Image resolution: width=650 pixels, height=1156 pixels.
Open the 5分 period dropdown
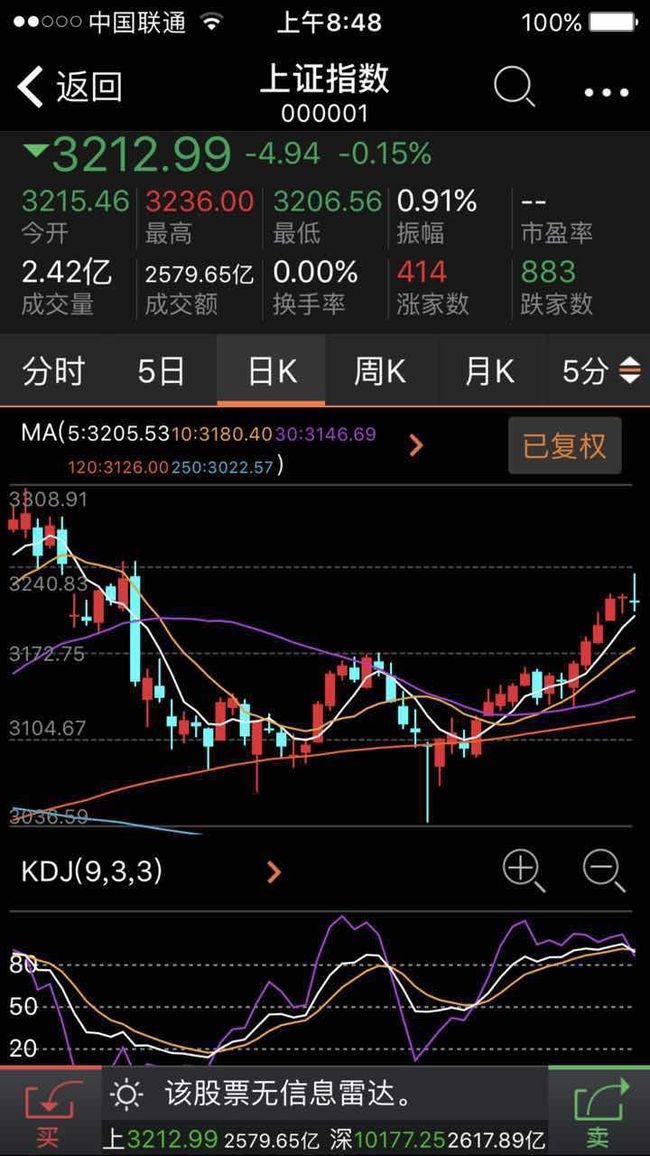tap(600, 372)
